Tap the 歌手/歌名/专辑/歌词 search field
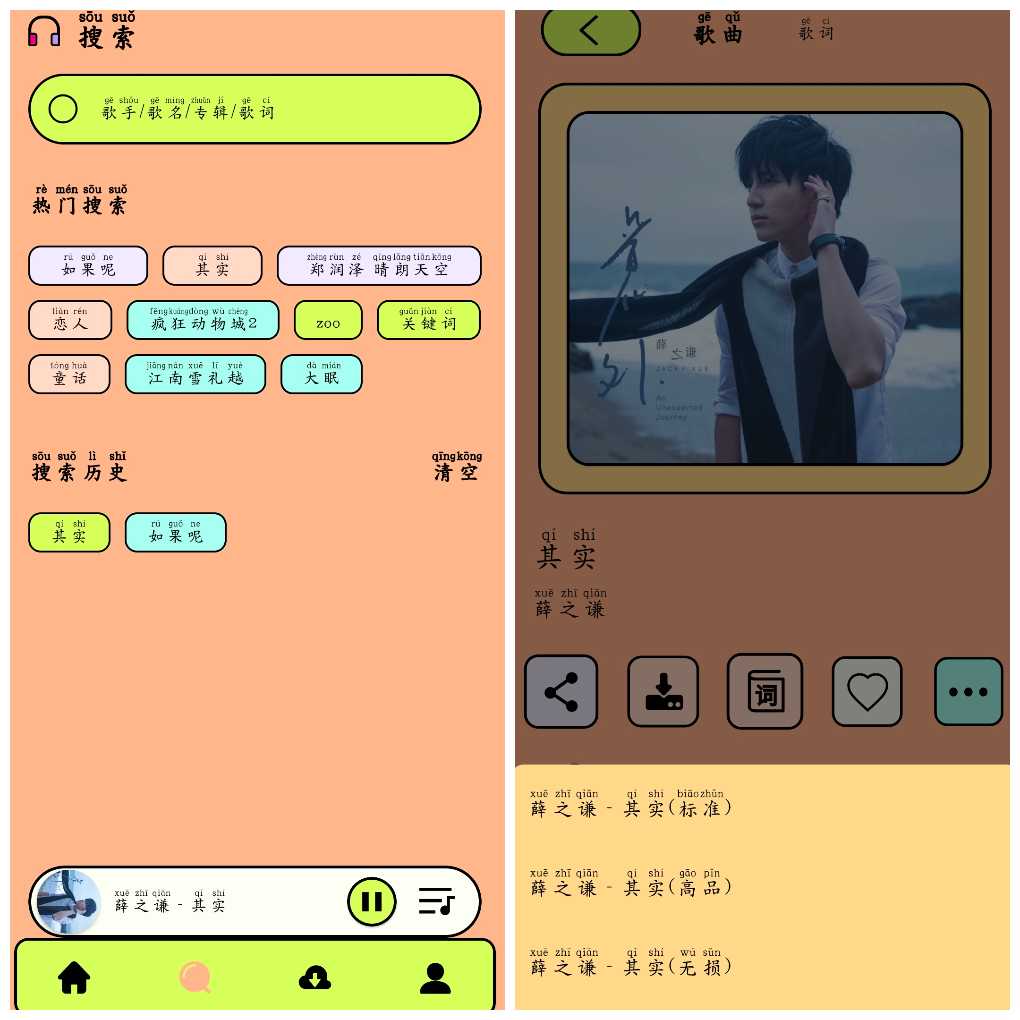1020x1020 pixels. [x=255, y=109]
